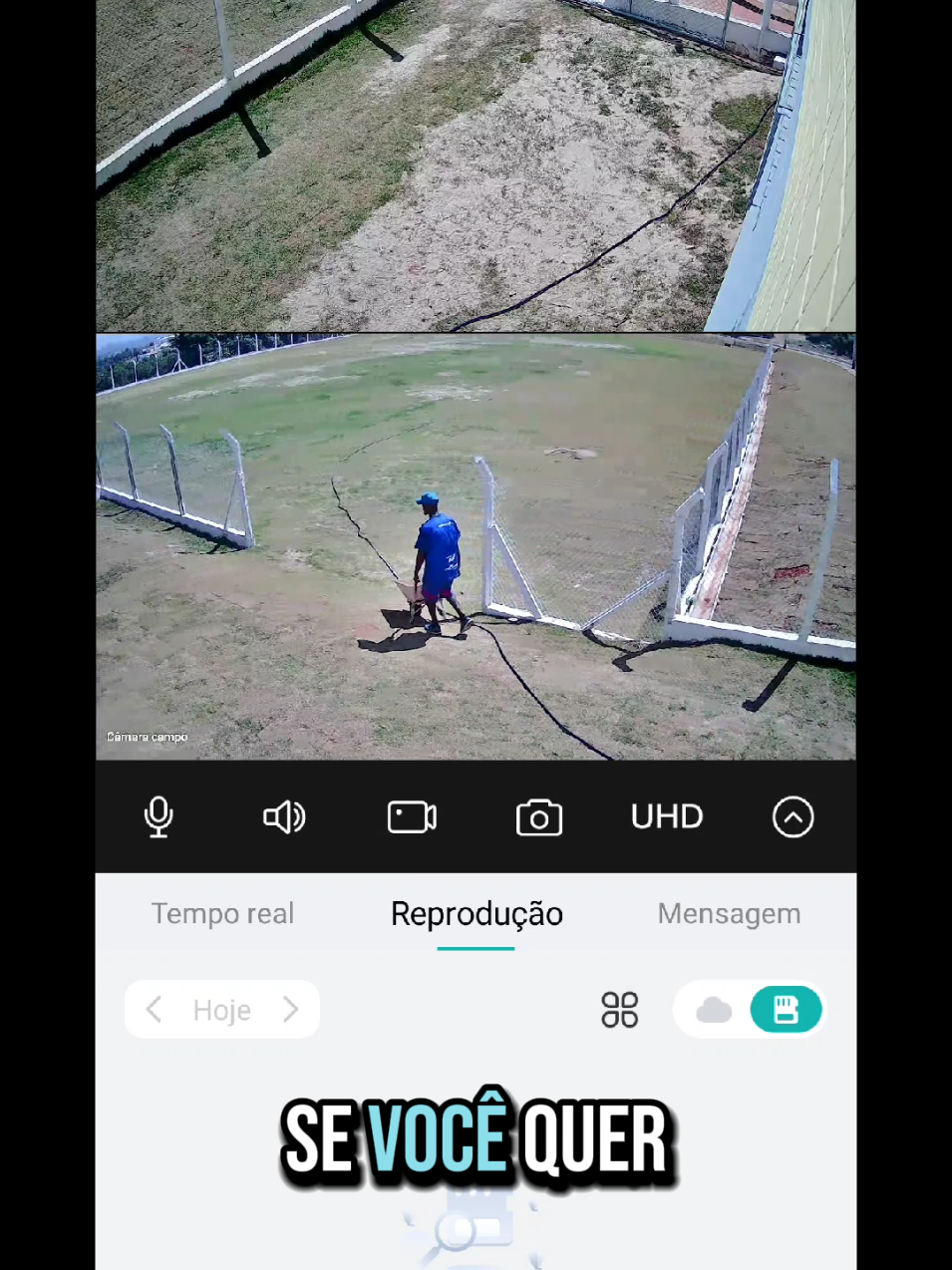The height and width of the screenshot is (1270, 952).
Task: Switch to the Tempo real tab
Action: click(x=222, y=913)
